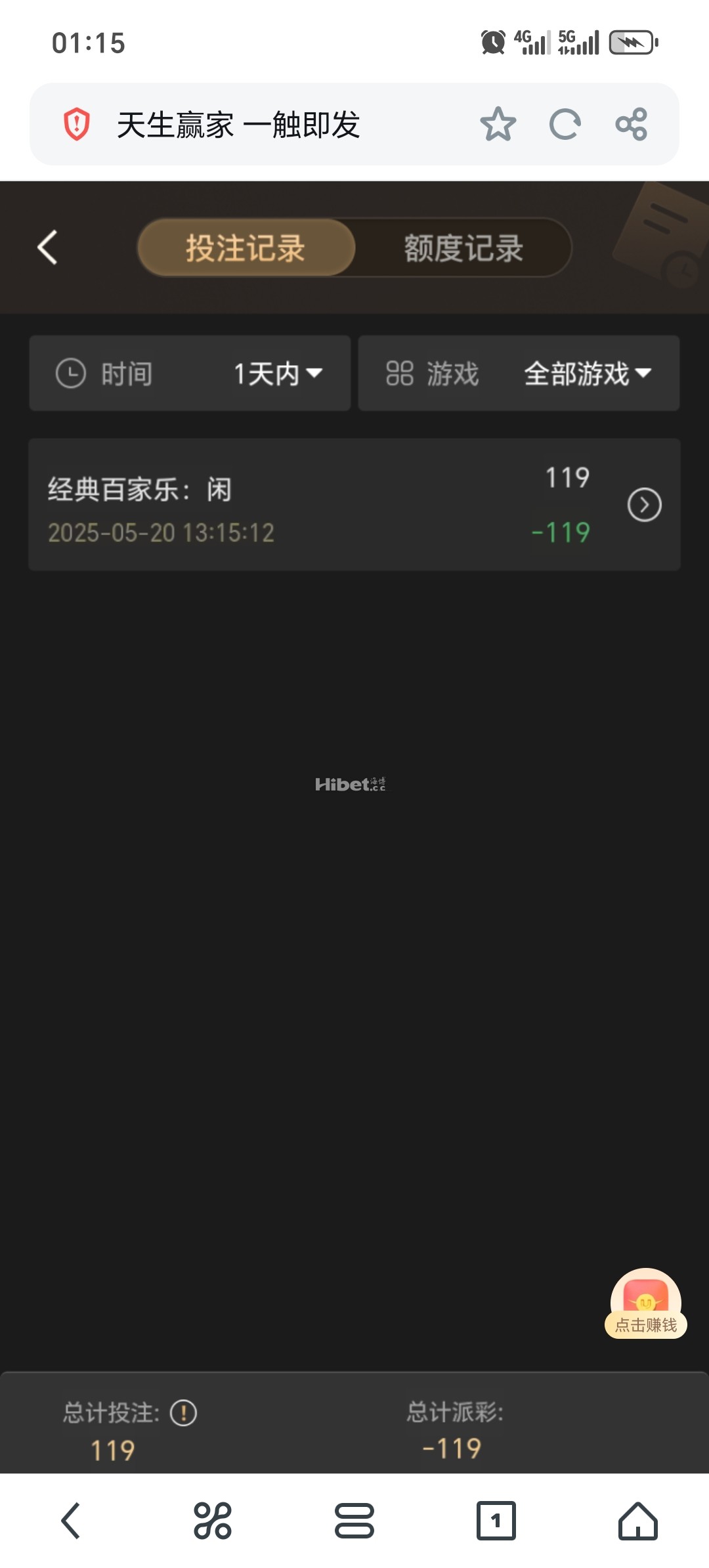
Task: Open the site security shield info
Action: coord(77,124)
